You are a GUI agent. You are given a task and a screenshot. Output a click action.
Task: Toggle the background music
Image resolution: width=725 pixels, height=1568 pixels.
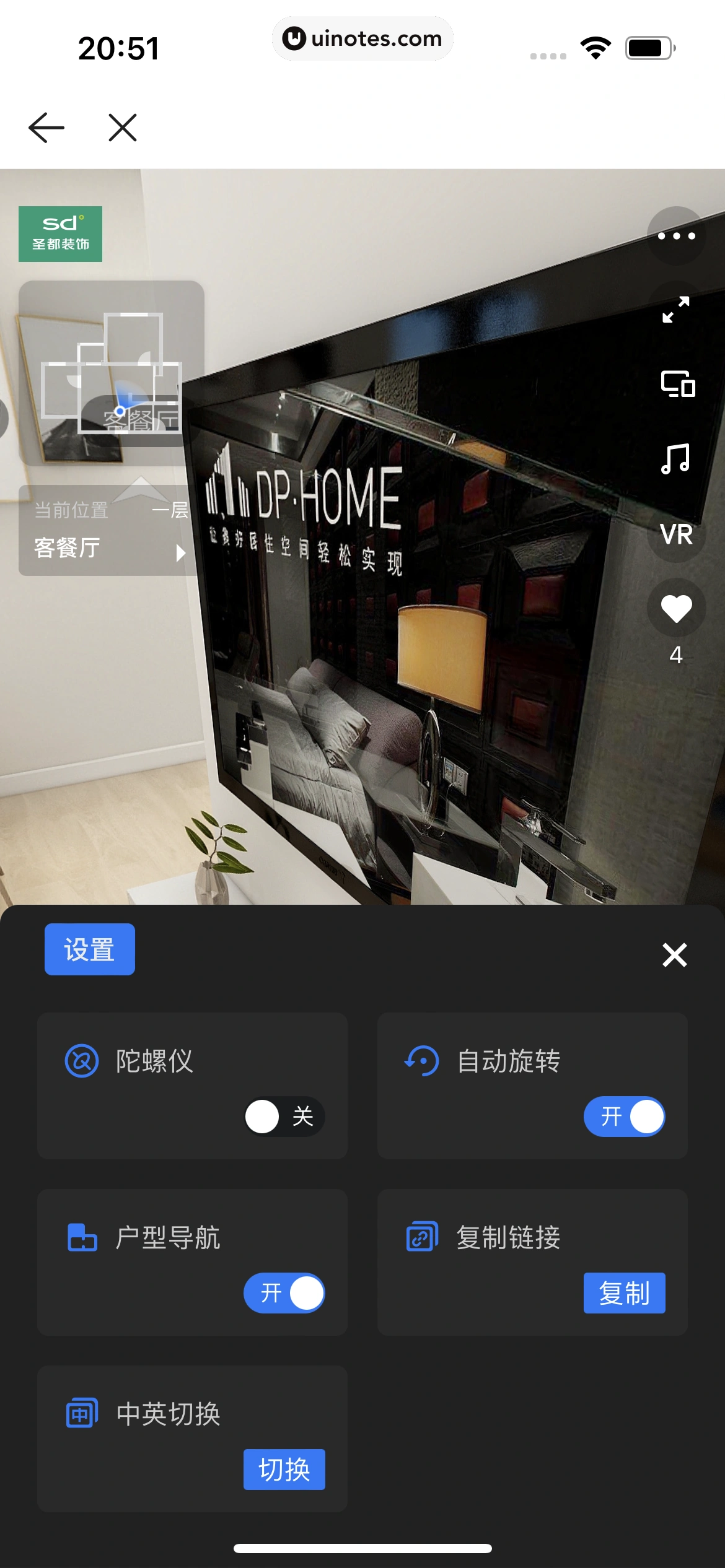click(675, 459)
